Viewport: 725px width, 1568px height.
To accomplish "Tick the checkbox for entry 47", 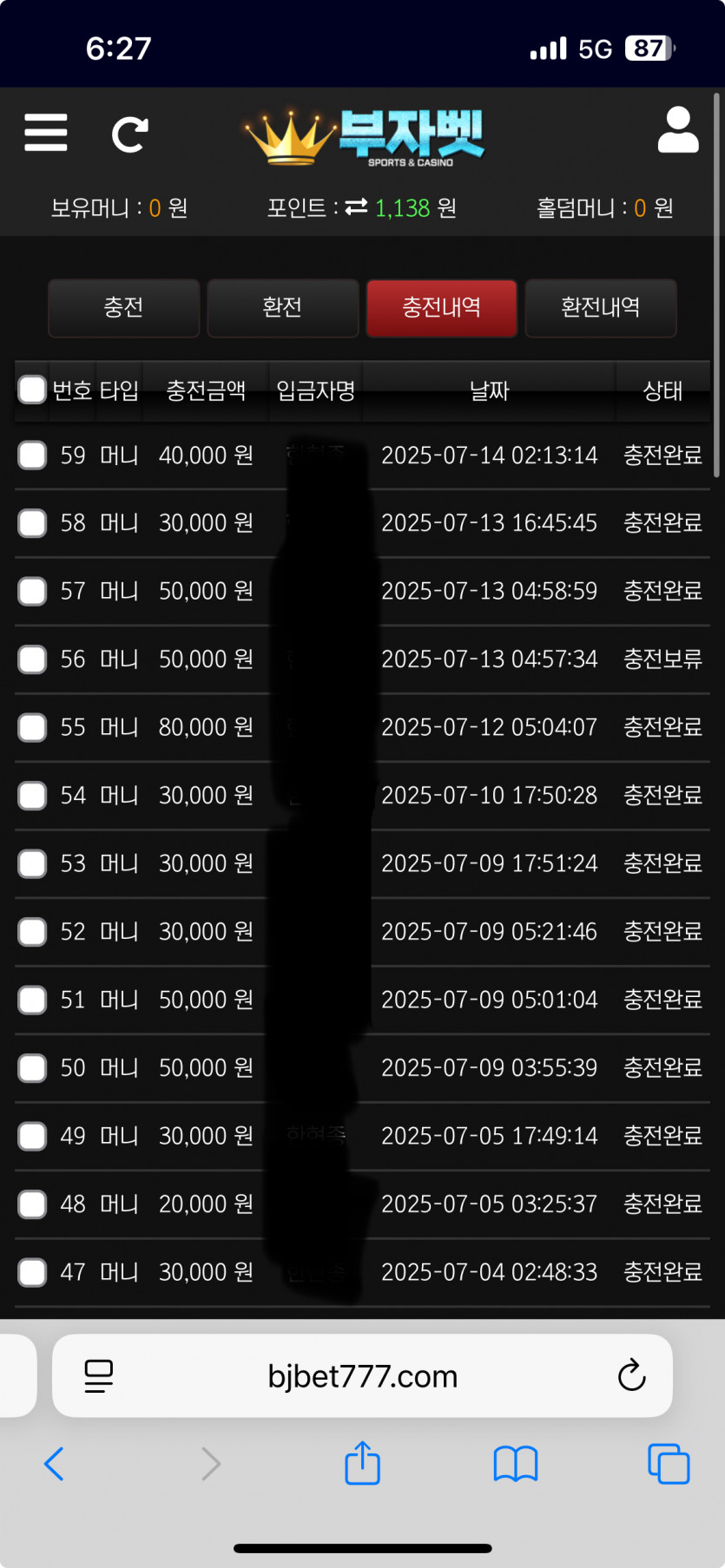I will tap(32, 1272).
